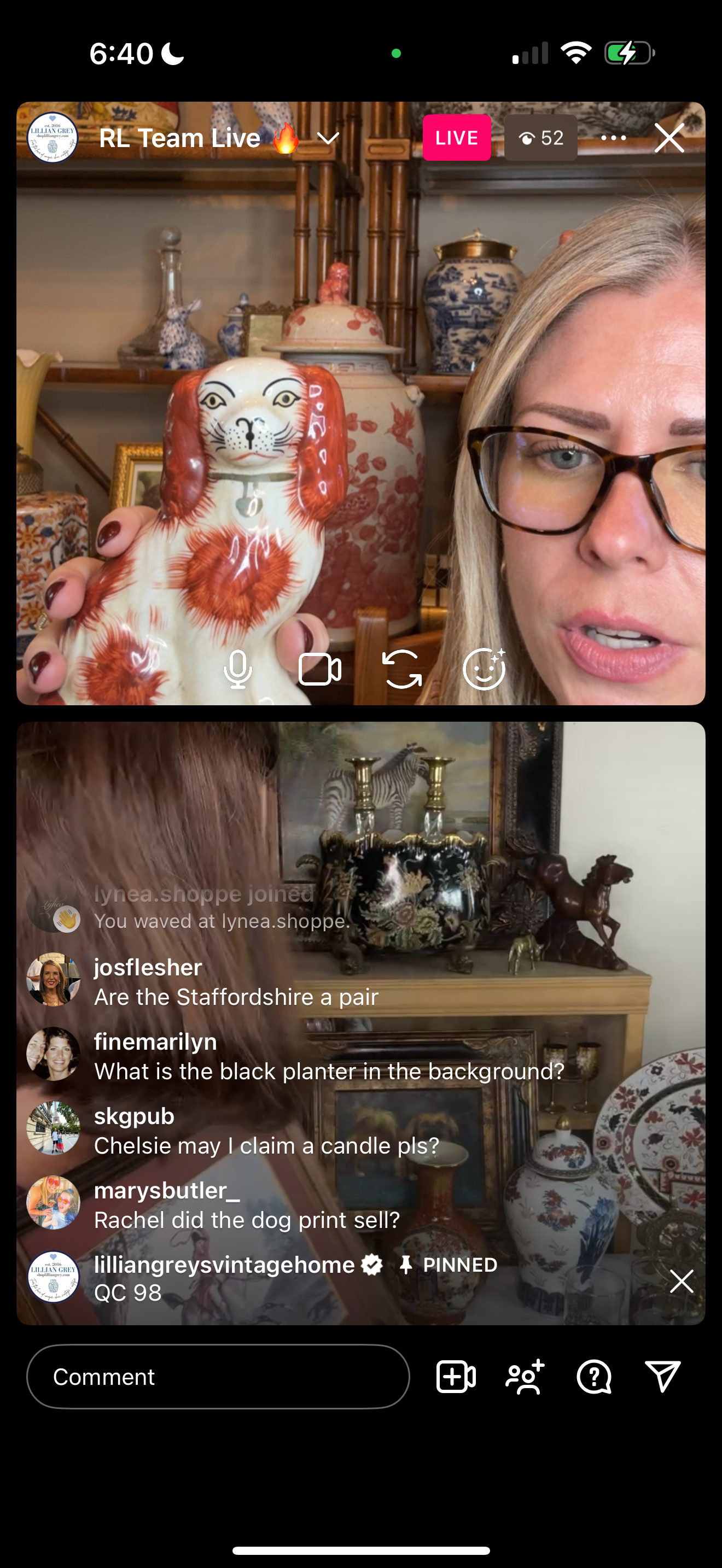This screenshot has width=722, height=1568.
Task: Open the questions icon
Action: pyautogui.click(x=594, y=1377)
